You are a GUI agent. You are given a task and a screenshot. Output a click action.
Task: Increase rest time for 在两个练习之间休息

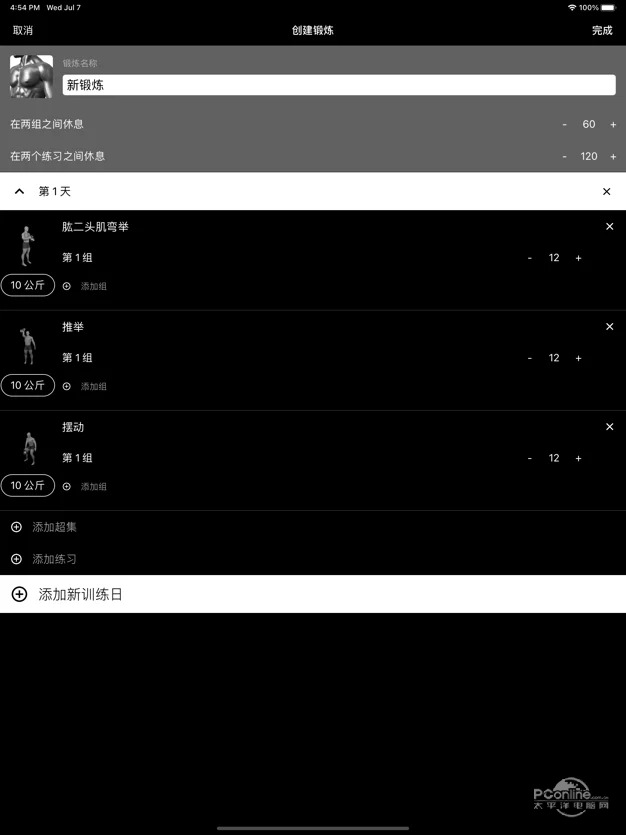tap(613, 156)
